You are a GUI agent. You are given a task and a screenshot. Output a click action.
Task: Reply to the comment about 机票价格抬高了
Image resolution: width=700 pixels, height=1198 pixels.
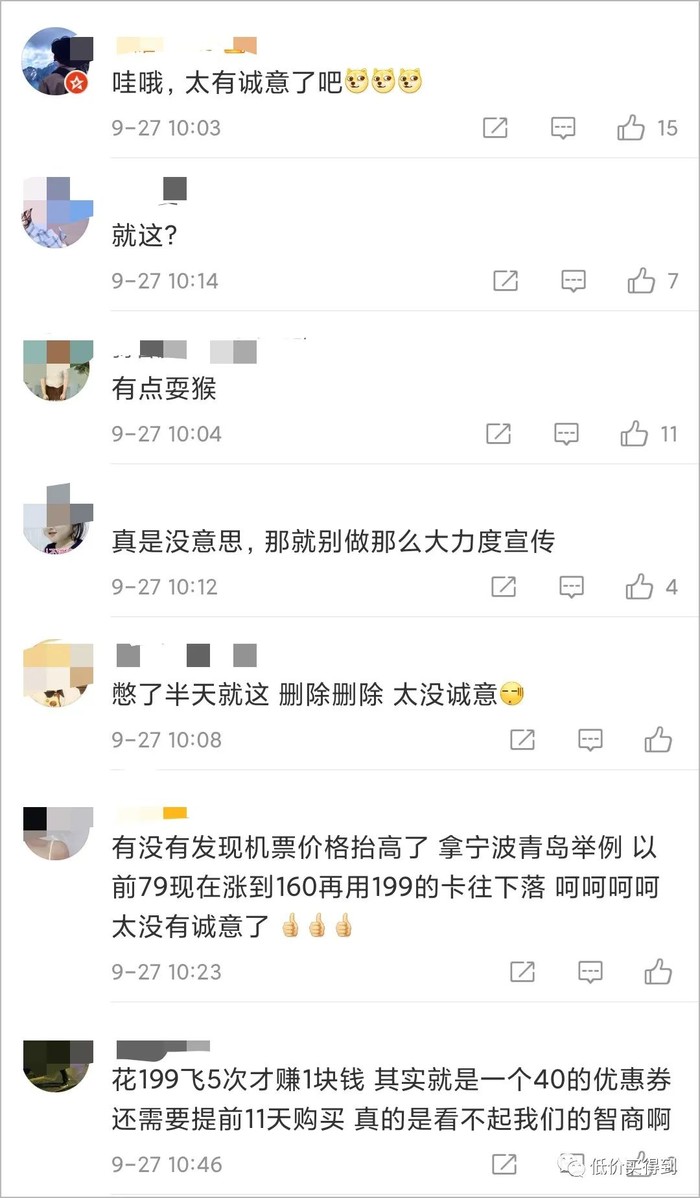point(590,971)
